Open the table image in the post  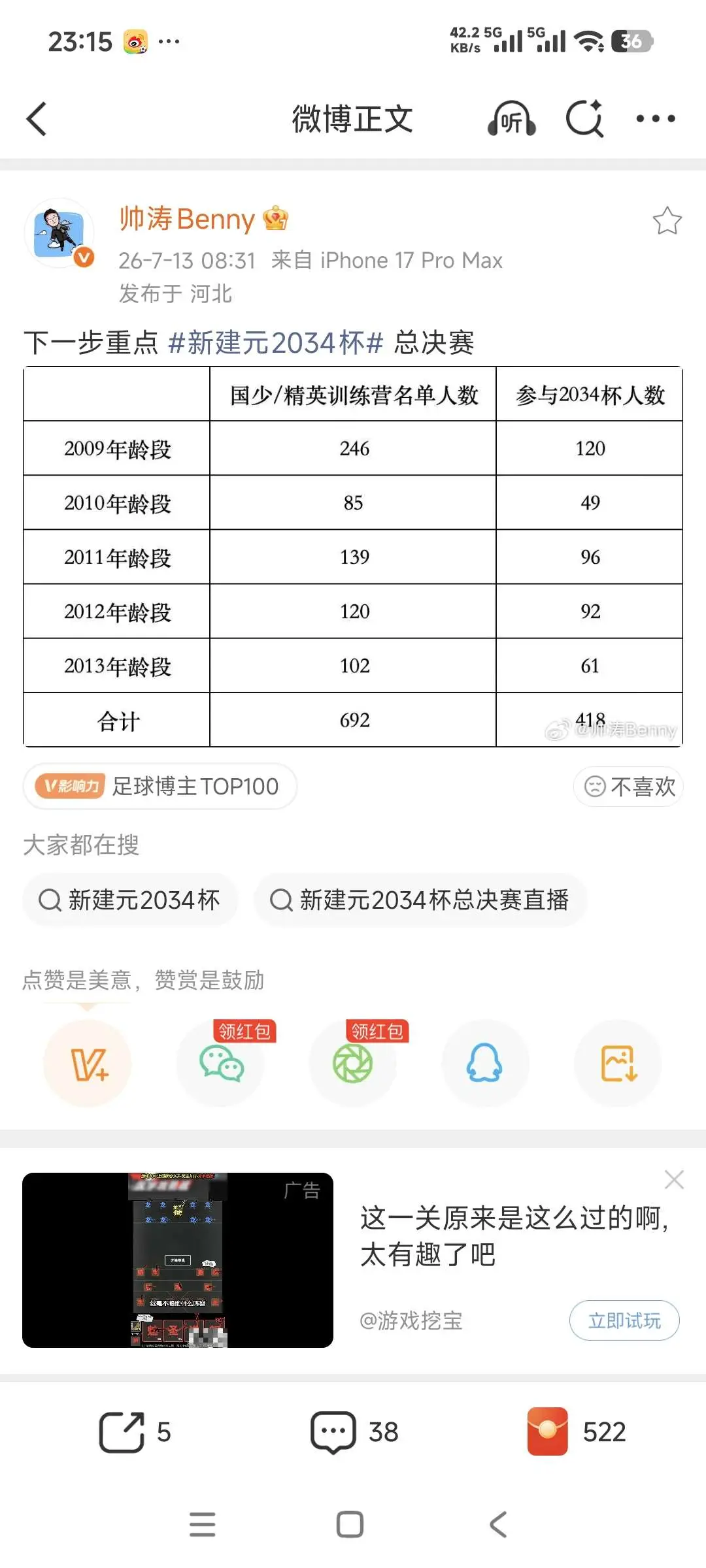[353, 557]
